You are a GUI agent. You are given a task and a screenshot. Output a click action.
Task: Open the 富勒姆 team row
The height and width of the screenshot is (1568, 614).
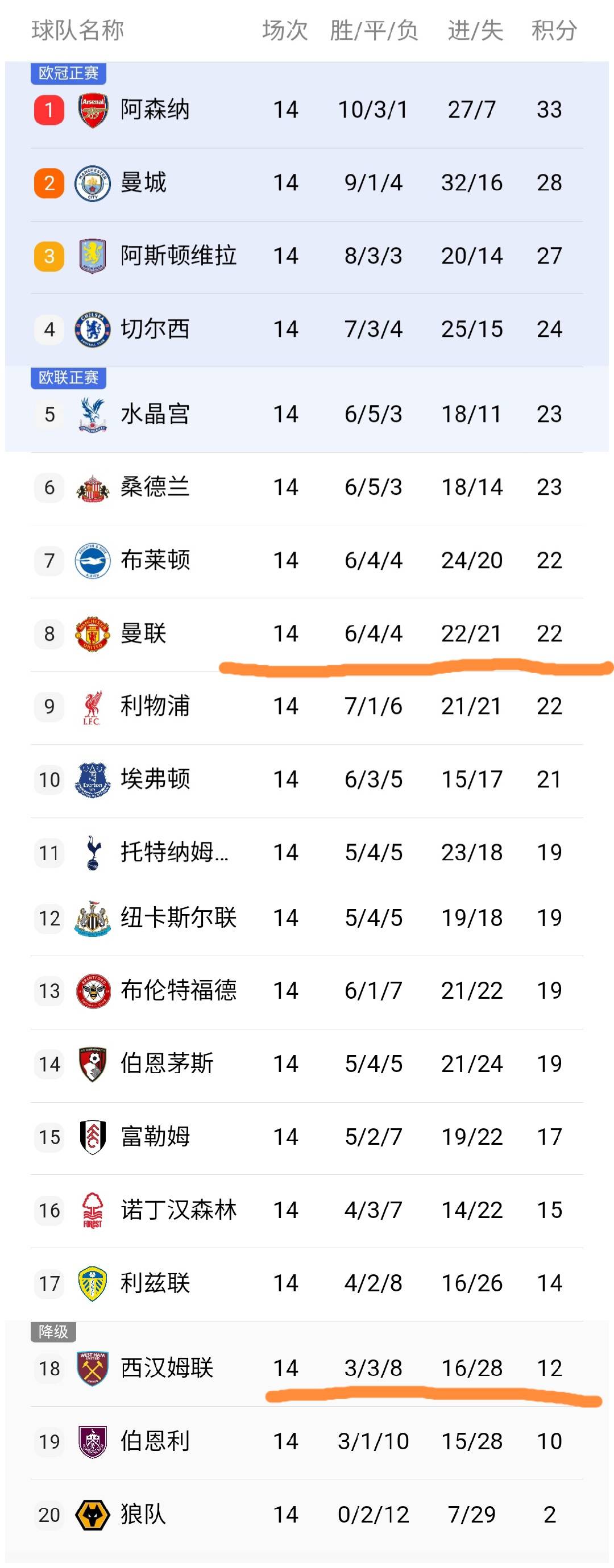155,1137
